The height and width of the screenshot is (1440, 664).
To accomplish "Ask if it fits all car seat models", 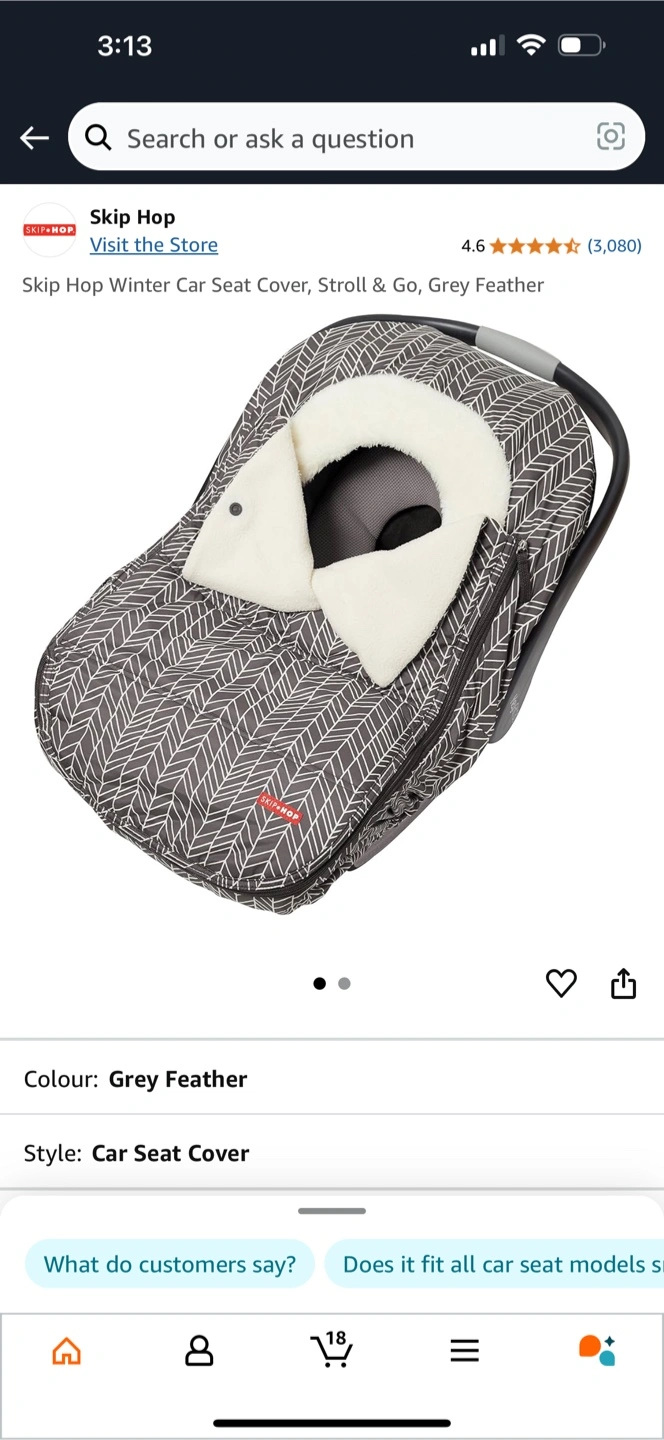I will 495,1264.
